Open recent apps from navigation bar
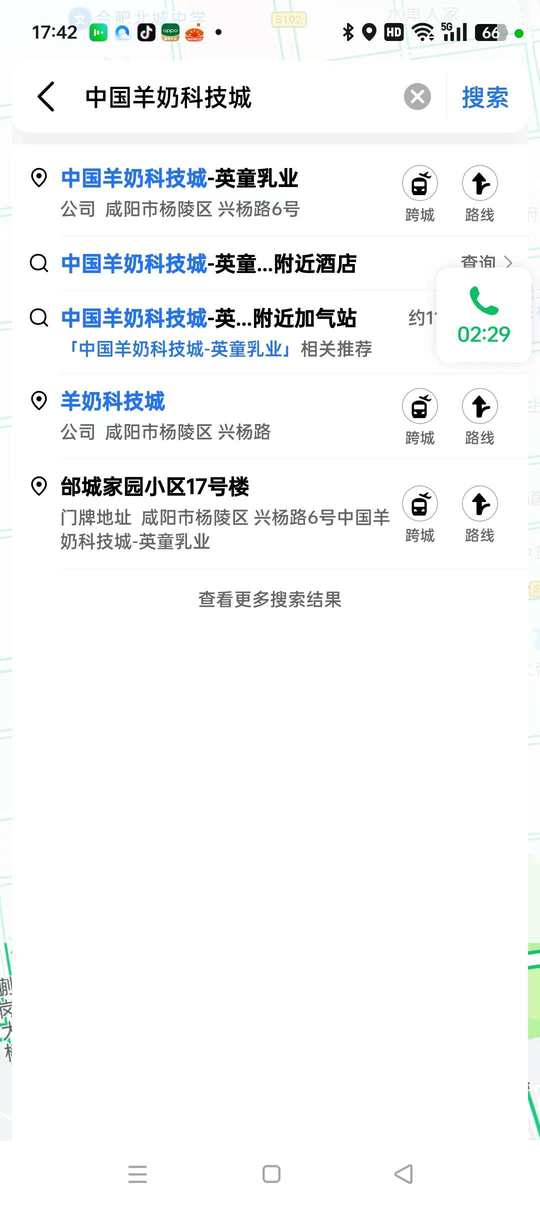540x1207 pixels. tap(138, 1174)
